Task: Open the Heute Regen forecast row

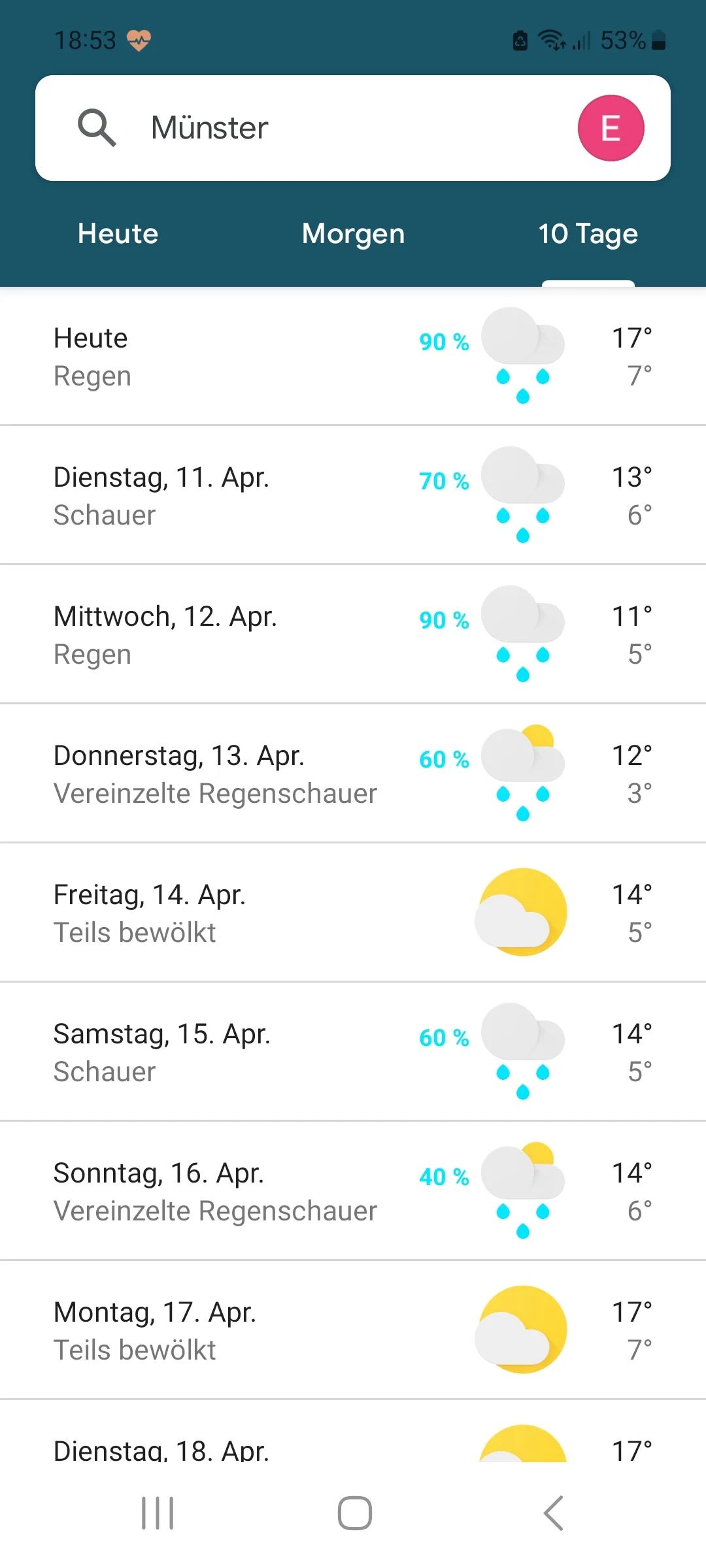Action: click(353, 357)
